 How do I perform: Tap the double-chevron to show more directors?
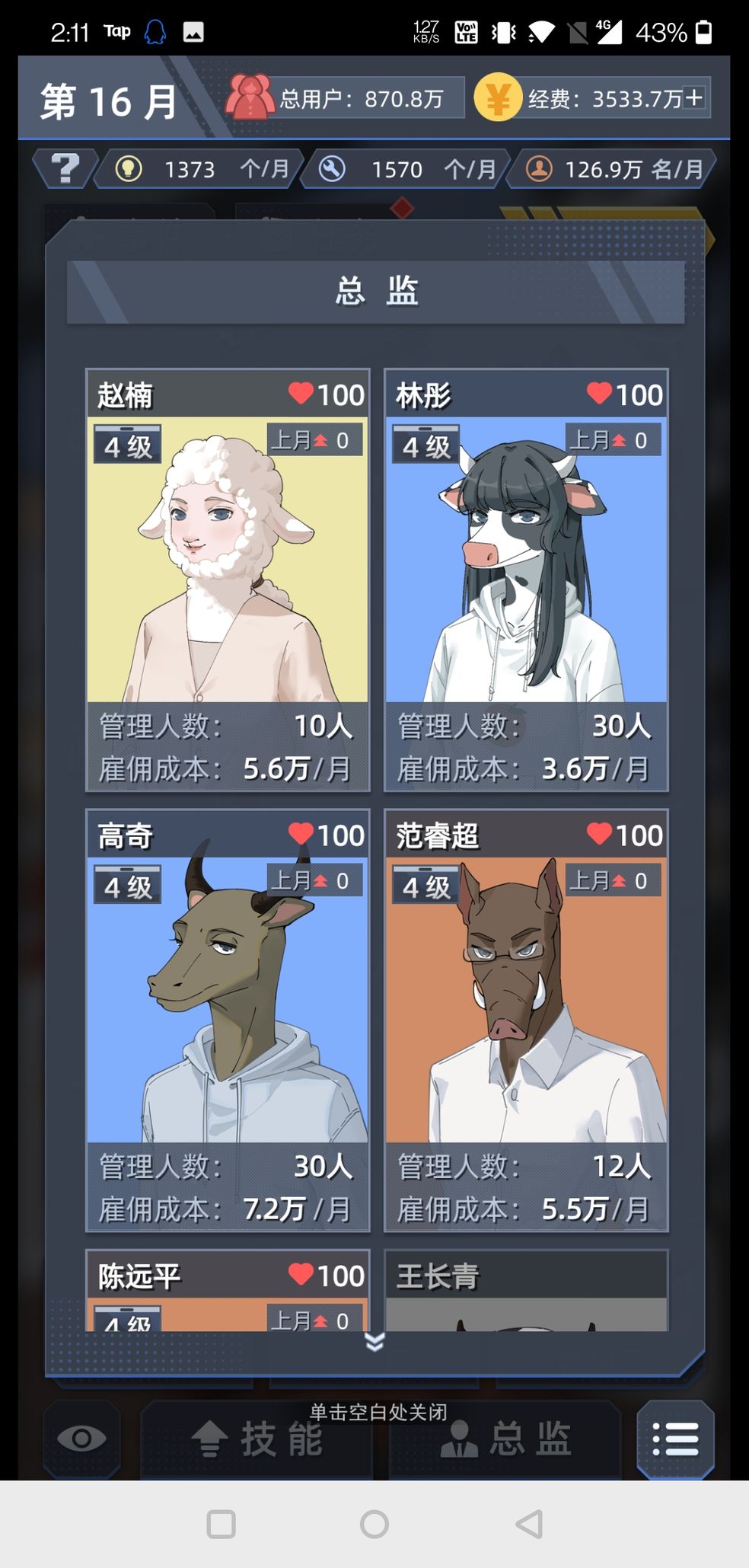coord(374,1343)
